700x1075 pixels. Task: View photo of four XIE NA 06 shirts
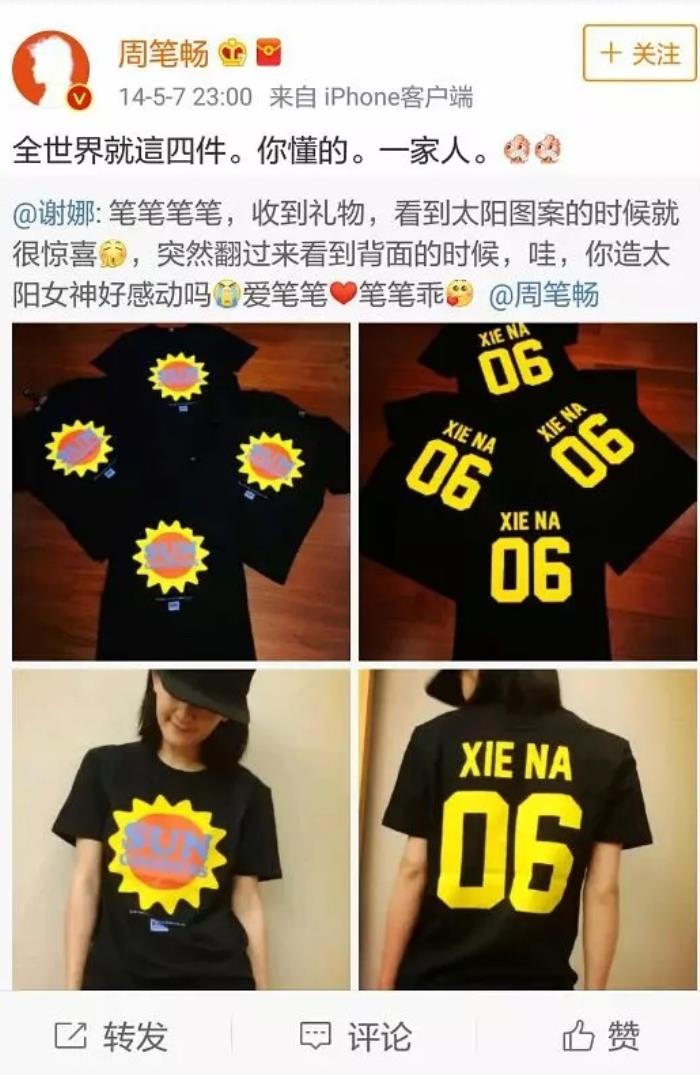(x=528, y=491)
